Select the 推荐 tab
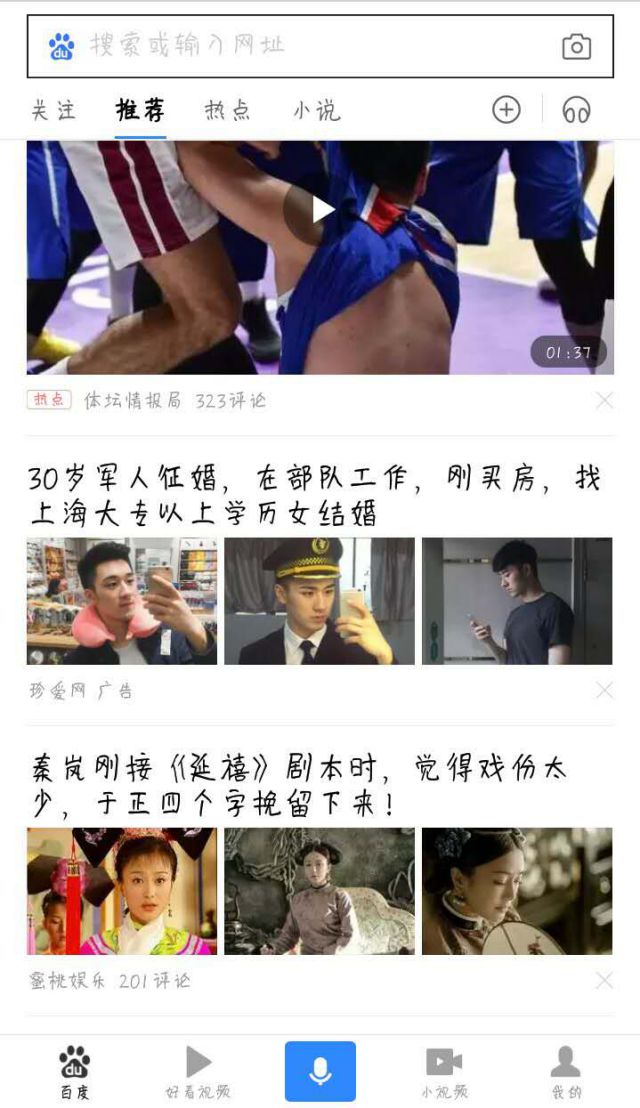This screenshot has height=1108, width=640. tap(140, 110)
